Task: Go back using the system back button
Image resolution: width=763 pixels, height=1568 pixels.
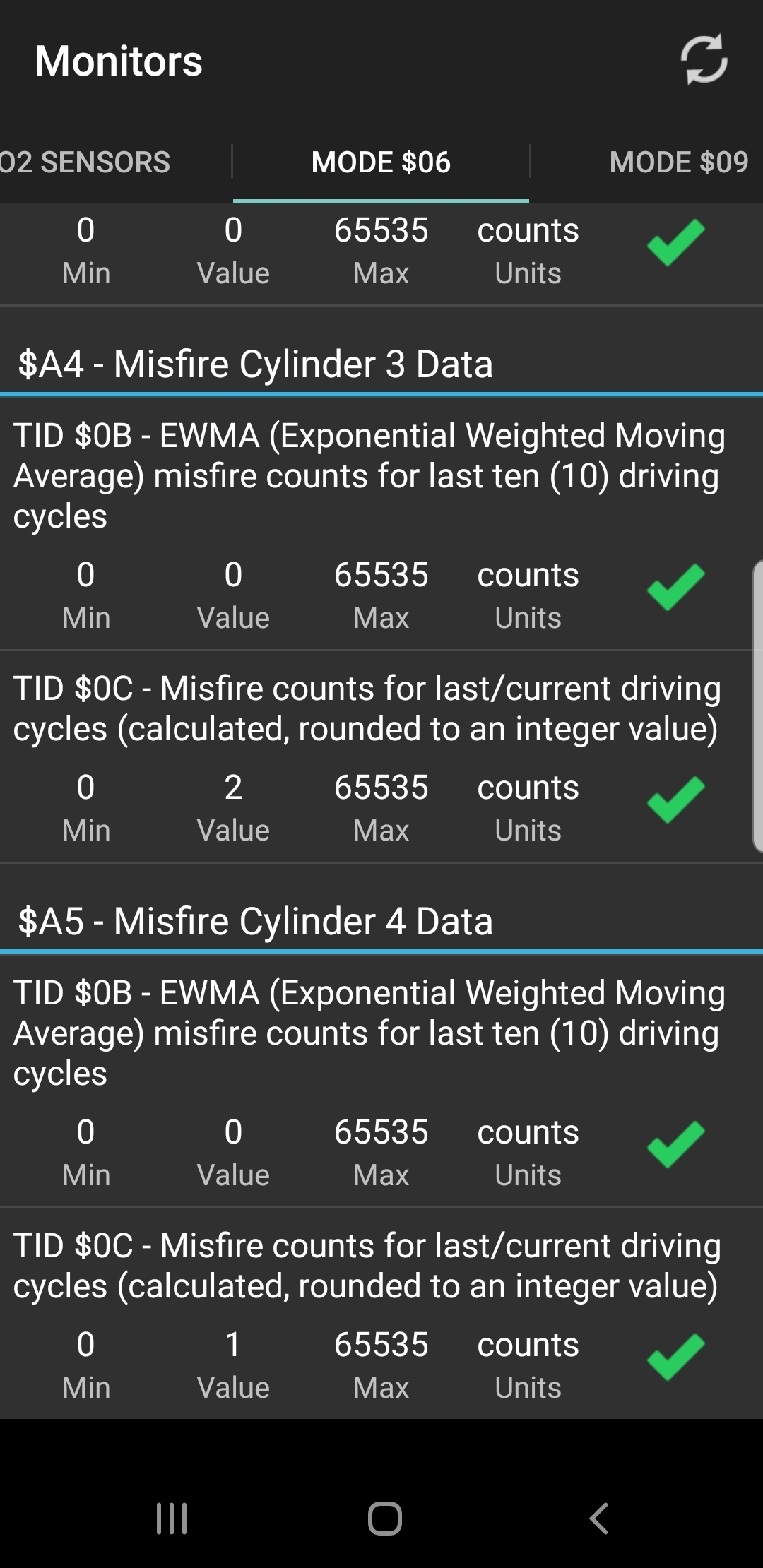Action: [x=598, y=1518]
